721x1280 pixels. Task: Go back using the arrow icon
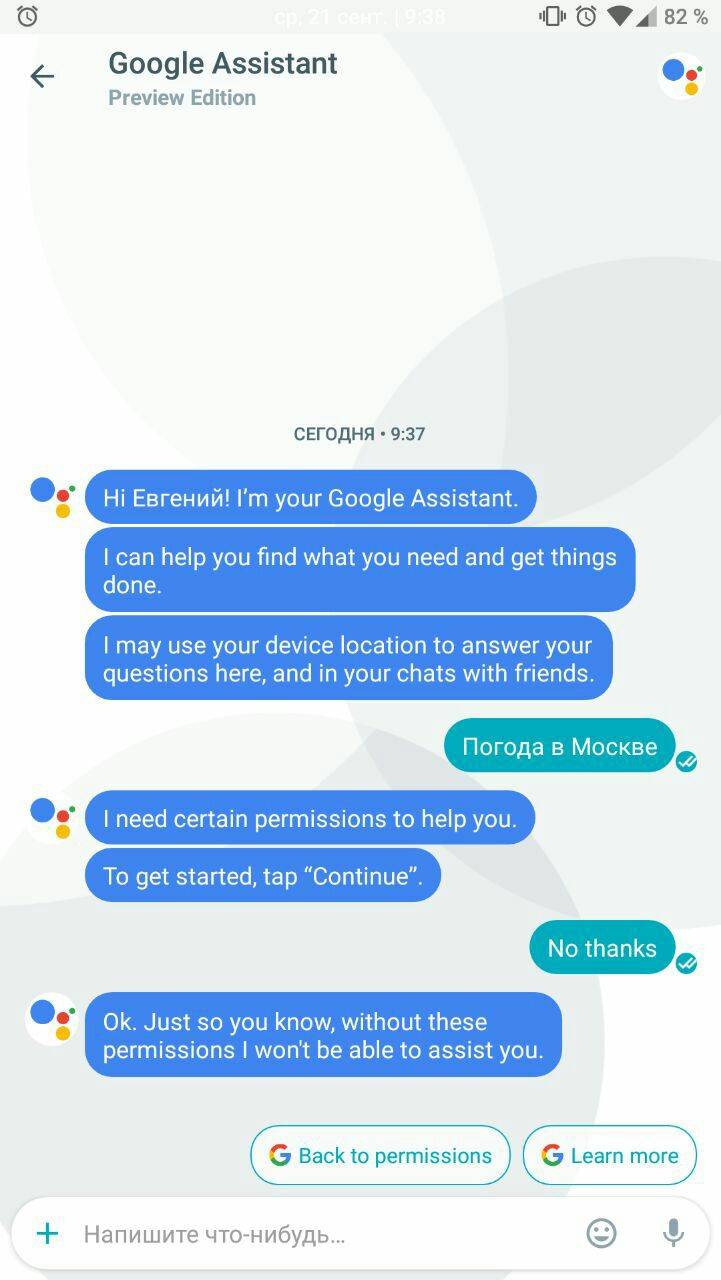tap(42, 76)
